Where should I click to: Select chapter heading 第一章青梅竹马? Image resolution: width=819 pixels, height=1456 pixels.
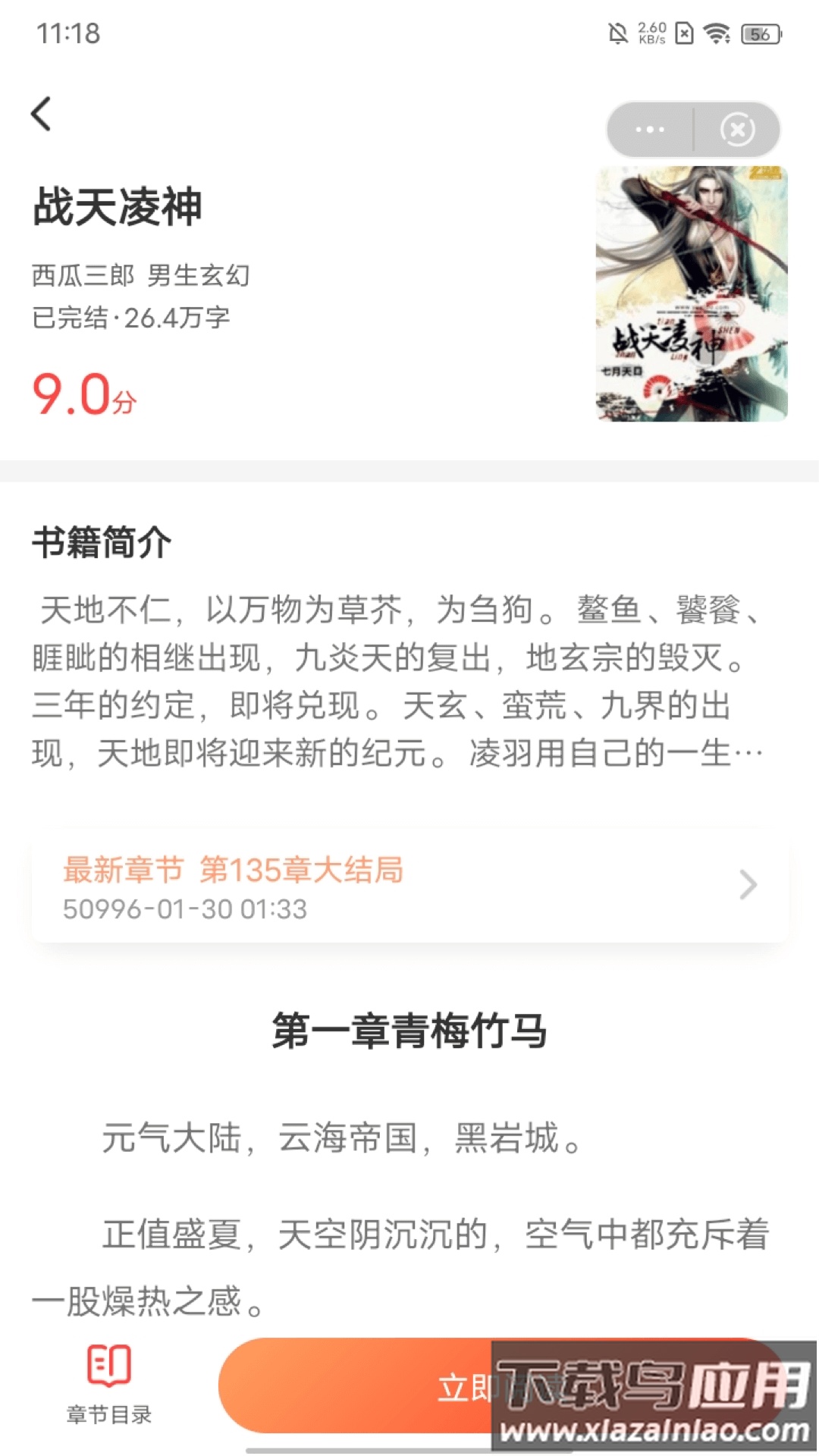click(x=409, y=1029)
